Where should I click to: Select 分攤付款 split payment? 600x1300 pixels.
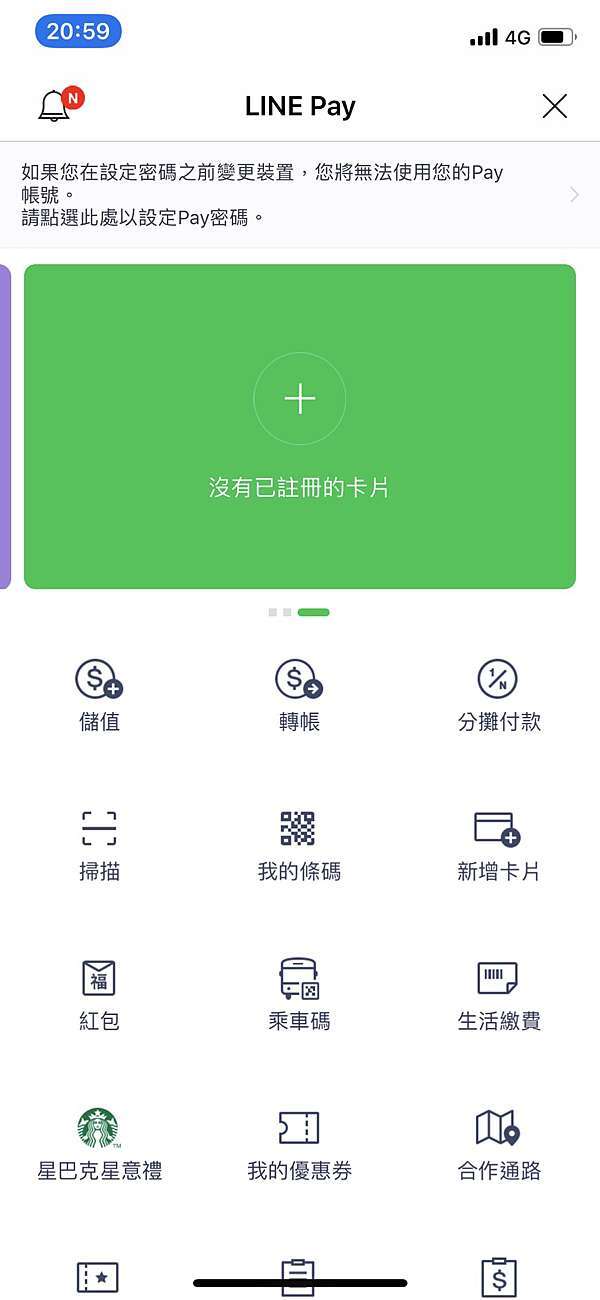[499, 696]
